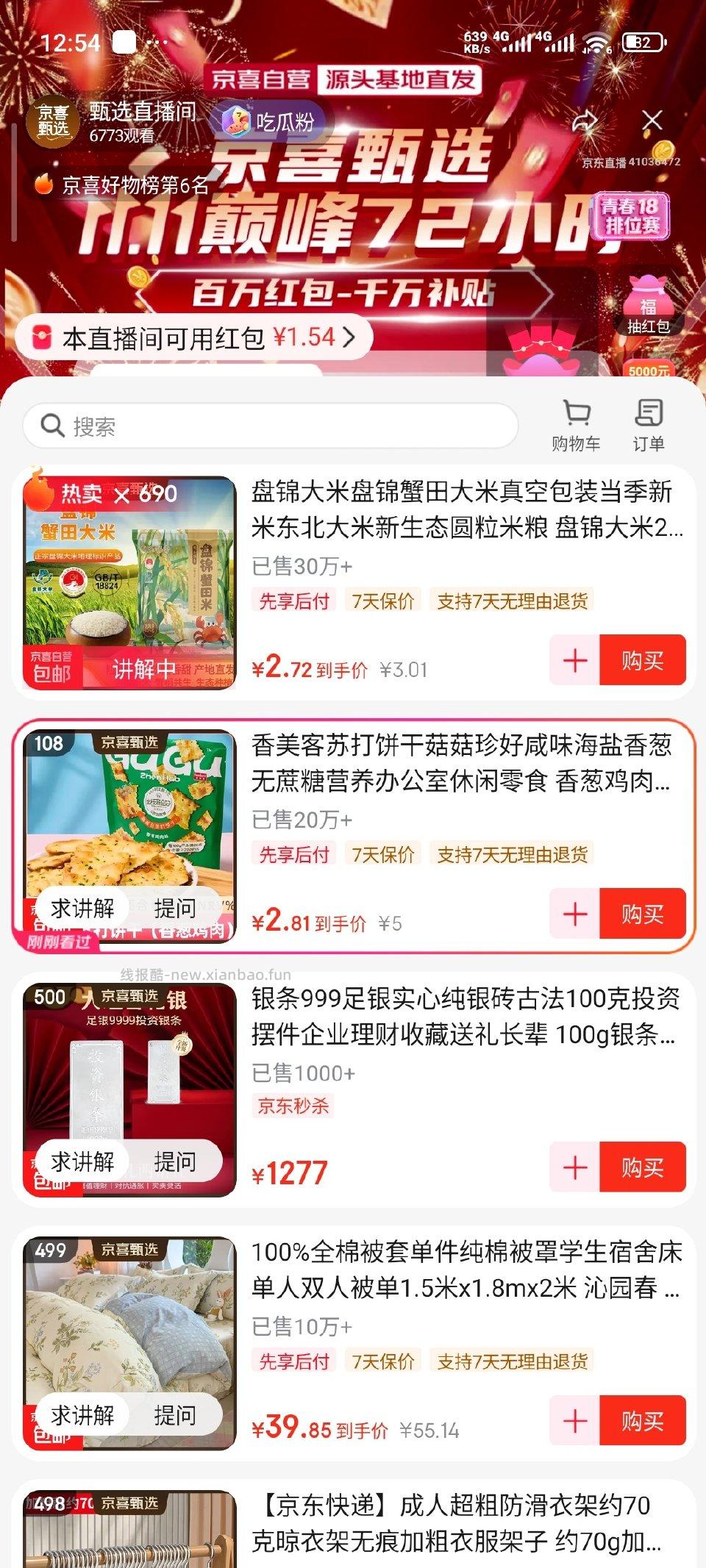The width and height of the screenshot is (706, 1568).
Task: Request 求讲解 for the silver bar
Action: [83, 1160]
